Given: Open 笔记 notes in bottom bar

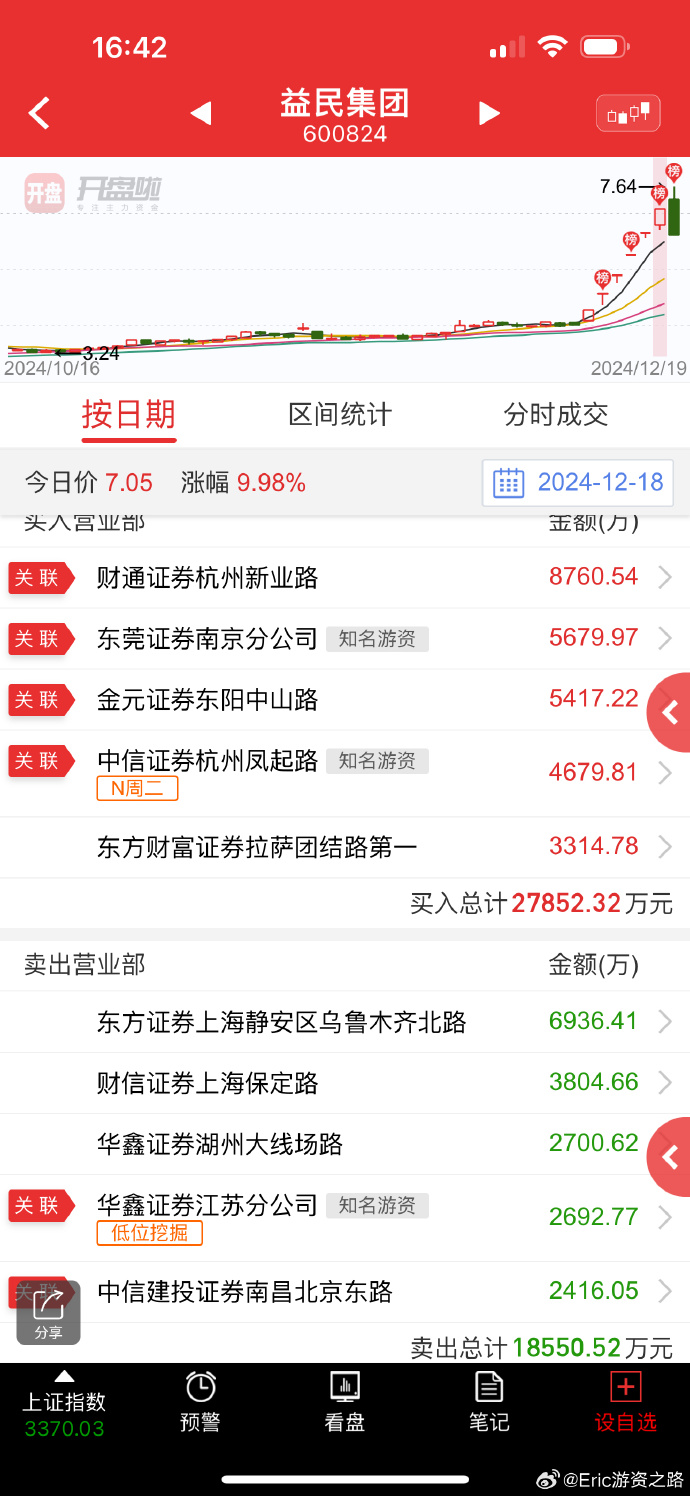Looking at the screenshot, I should pyautogui.click(x=489, y=1402).
